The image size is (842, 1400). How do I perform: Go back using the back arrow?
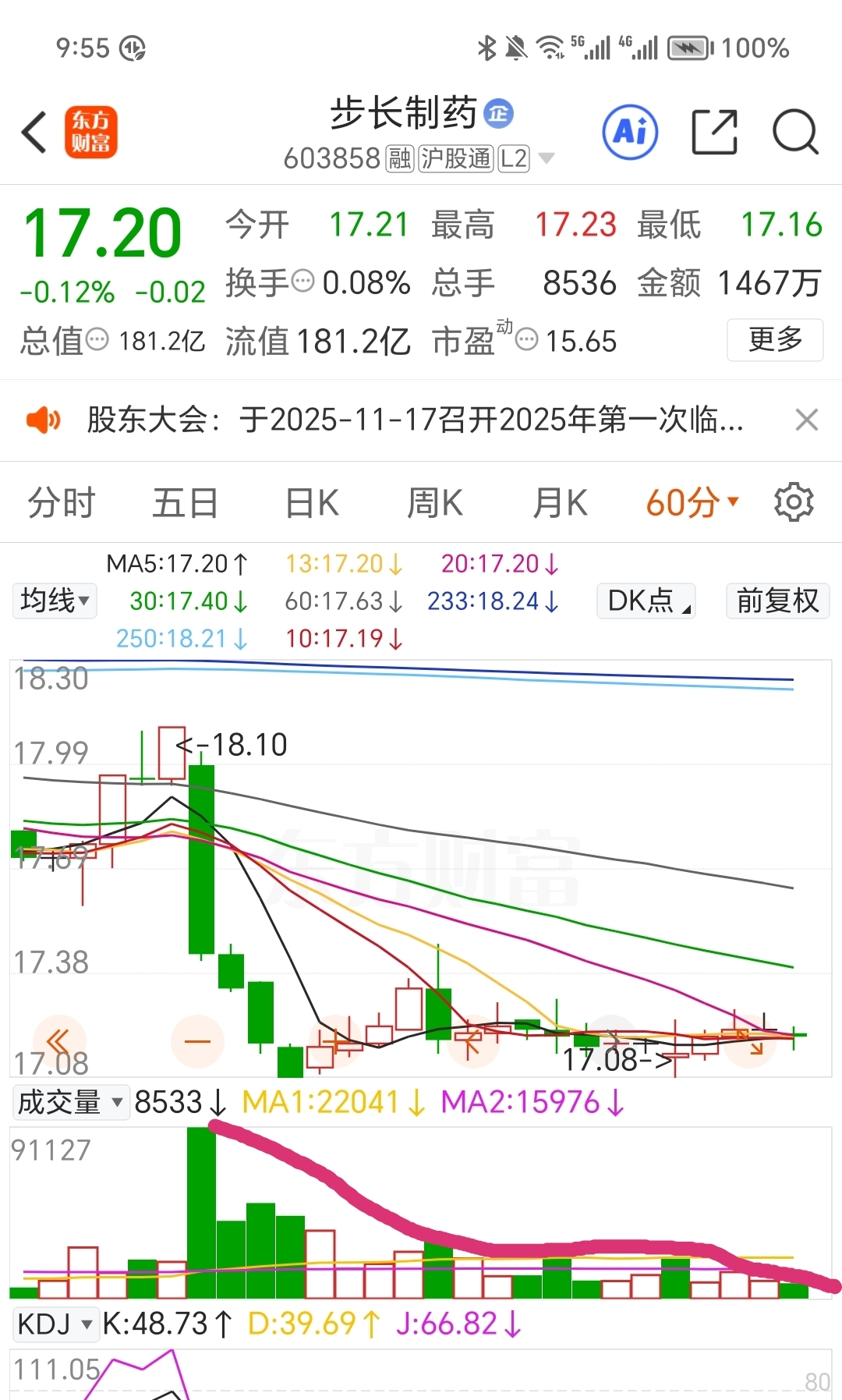pyautogui.click(x=34, y=132)
